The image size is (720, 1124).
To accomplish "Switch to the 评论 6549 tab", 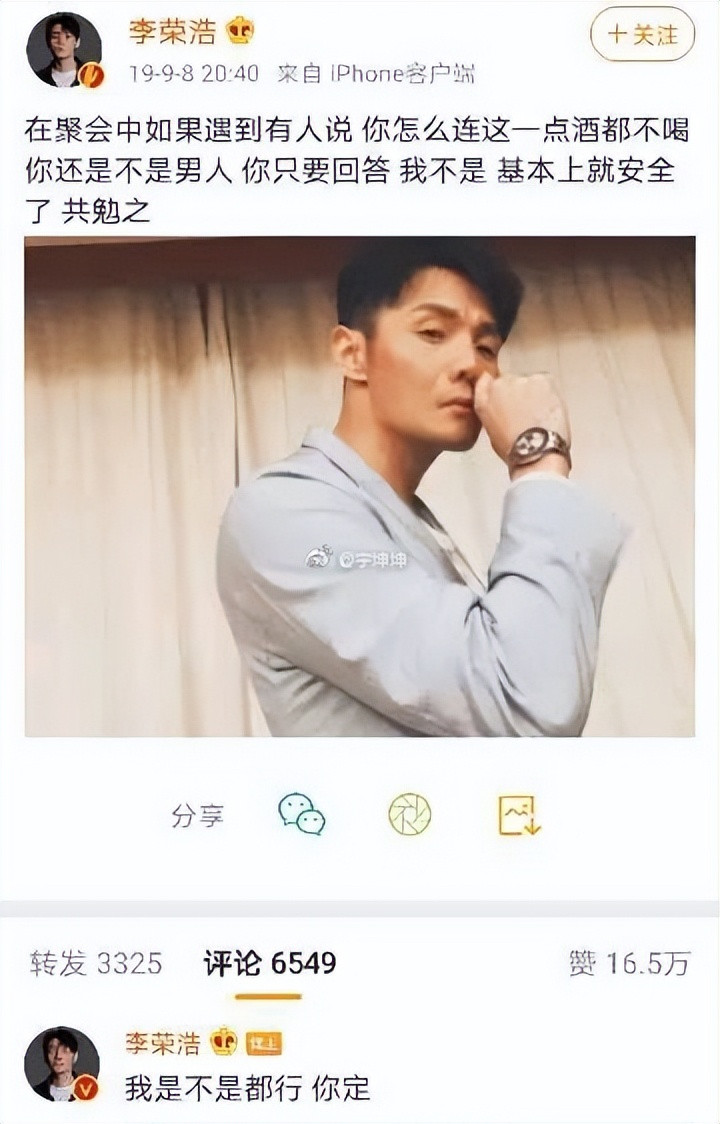I will click(269, 963).
